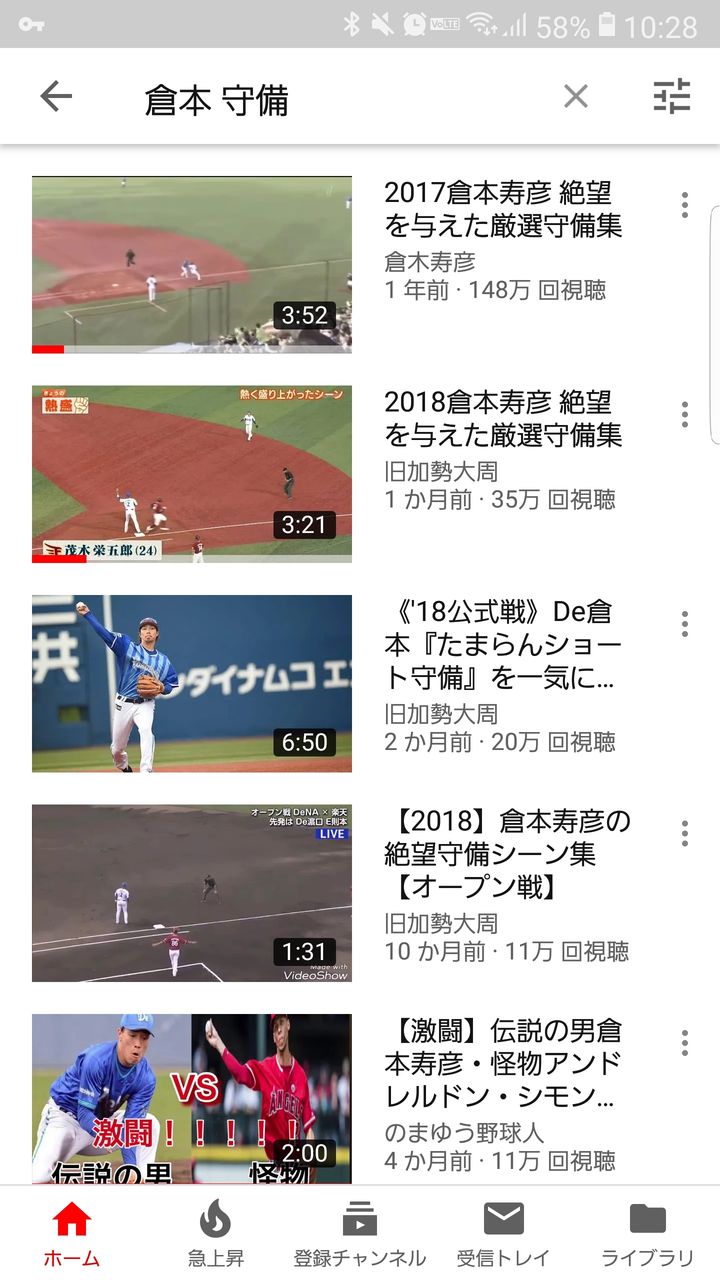
Task: Open options for 2018倉本寿彦 絶望を与えた厳選守備集
Action: click(684, 415)
